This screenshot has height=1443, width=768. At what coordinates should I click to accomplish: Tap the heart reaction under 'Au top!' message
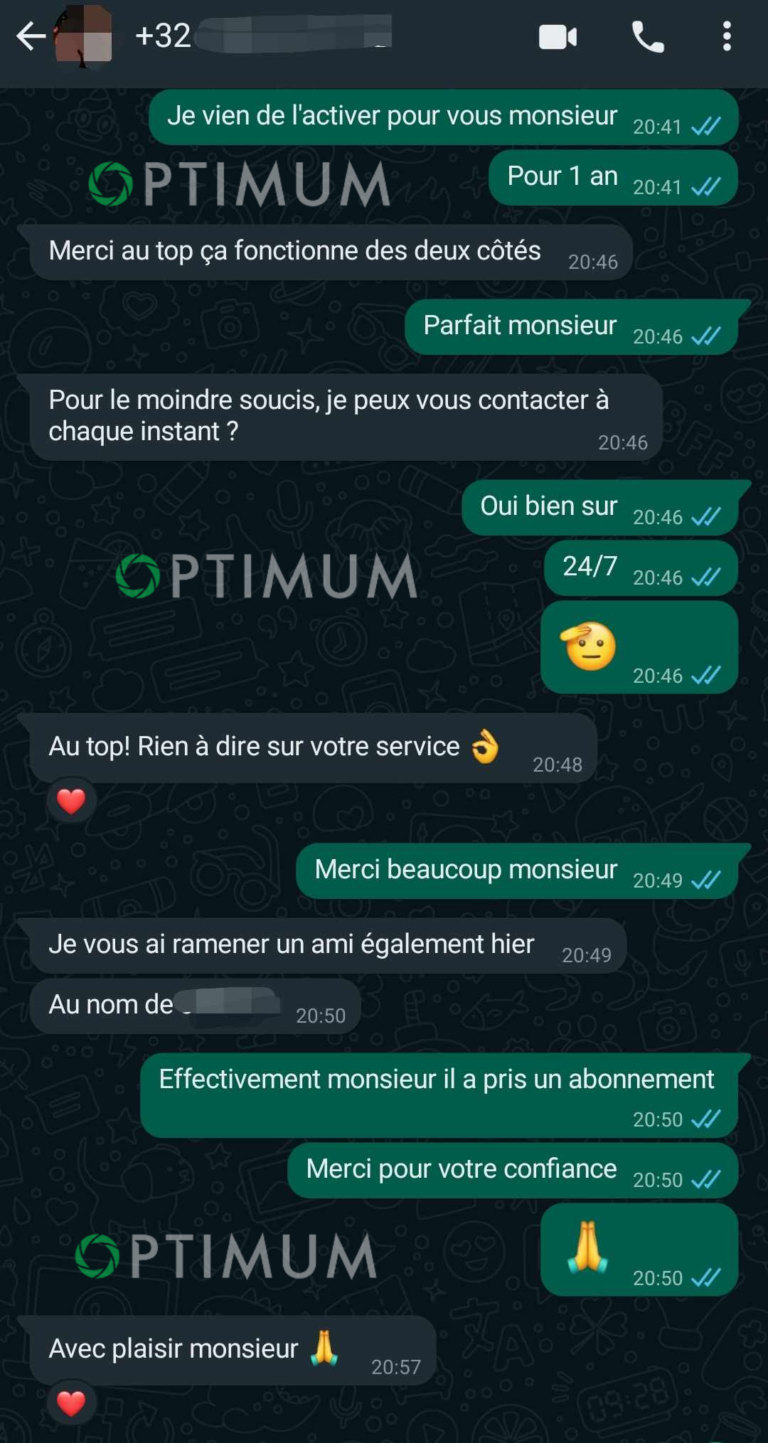[x=71, y=800]
